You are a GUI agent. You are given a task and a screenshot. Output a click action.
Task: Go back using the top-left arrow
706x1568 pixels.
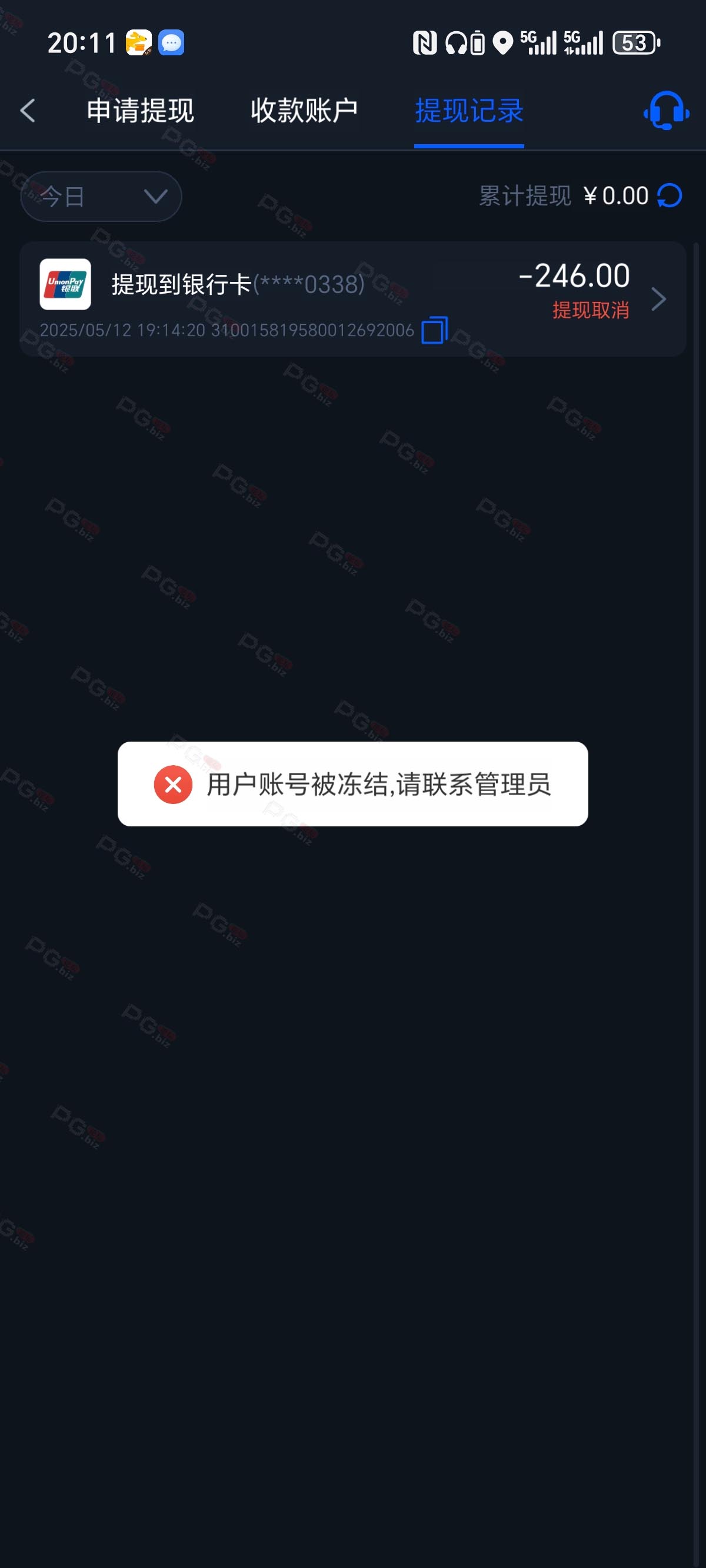(x=28, y=111)
